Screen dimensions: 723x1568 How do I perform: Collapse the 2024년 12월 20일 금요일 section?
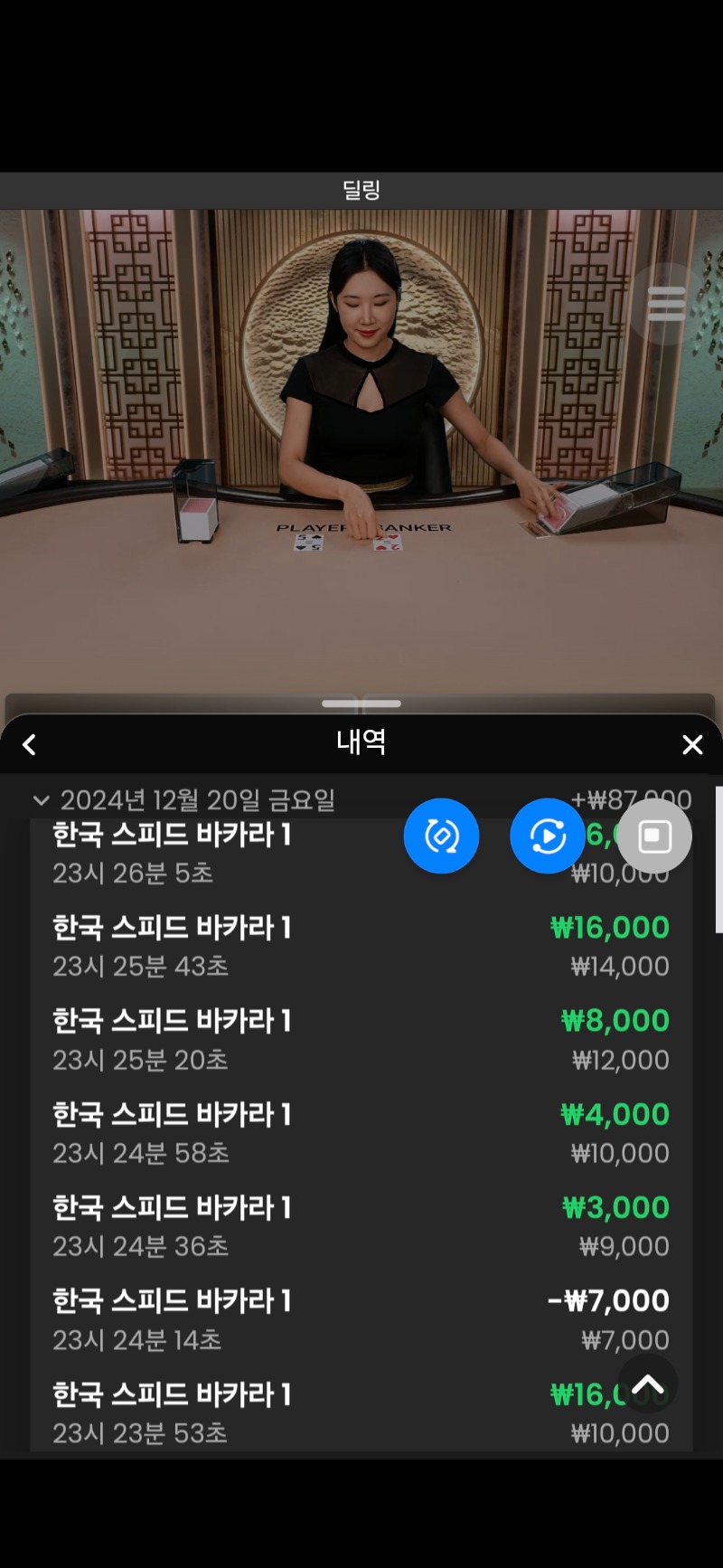41,800
